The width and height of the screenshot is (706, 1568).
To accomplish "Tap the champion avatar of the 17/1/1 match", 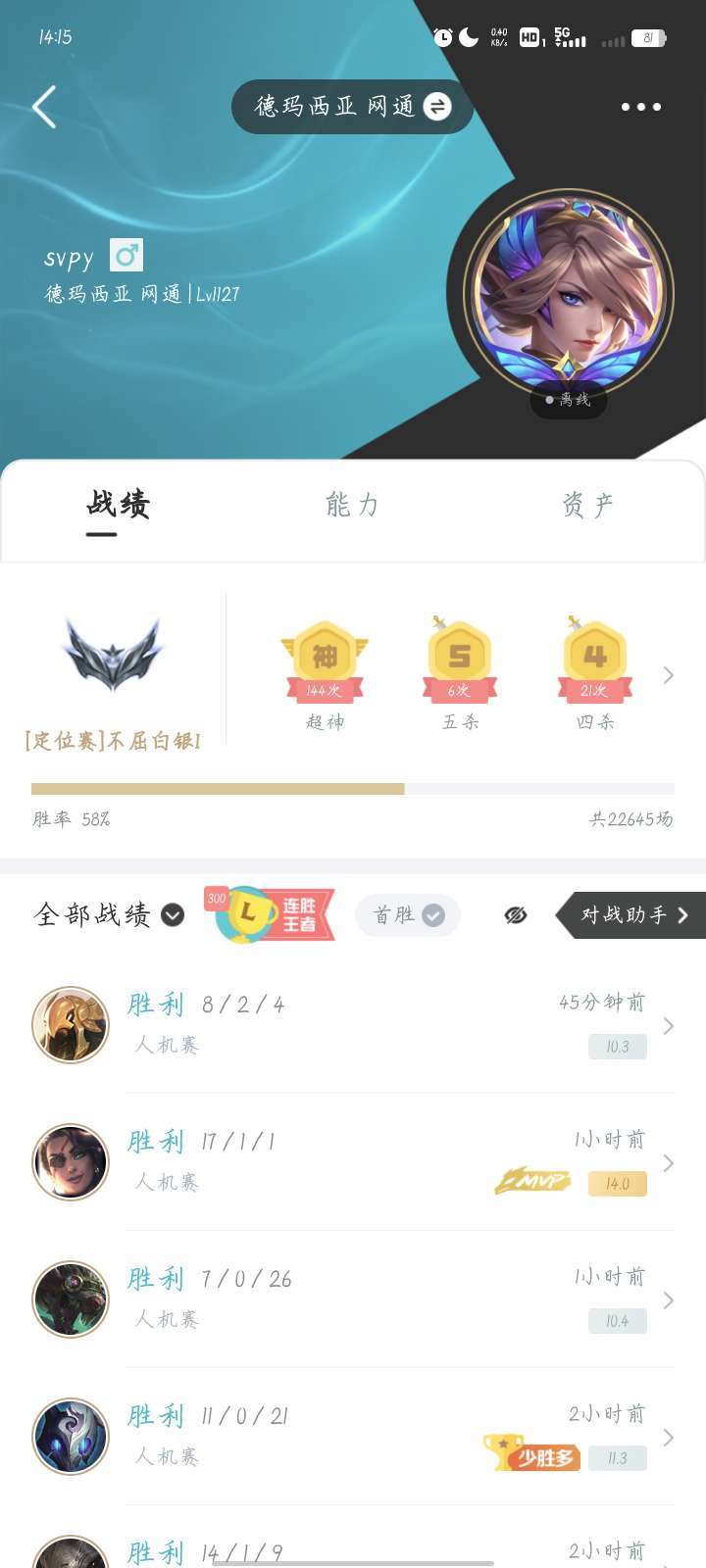I will pos(71,1162).
